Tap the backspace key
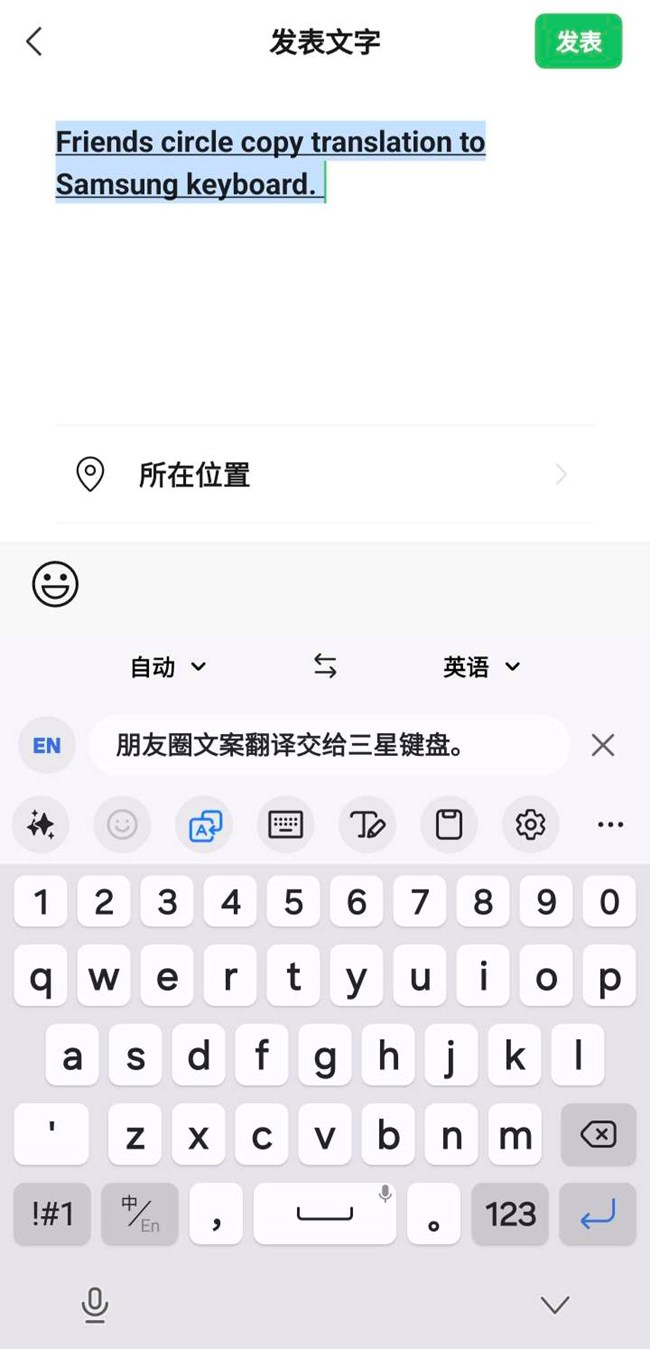 (x=598, y=1135)
